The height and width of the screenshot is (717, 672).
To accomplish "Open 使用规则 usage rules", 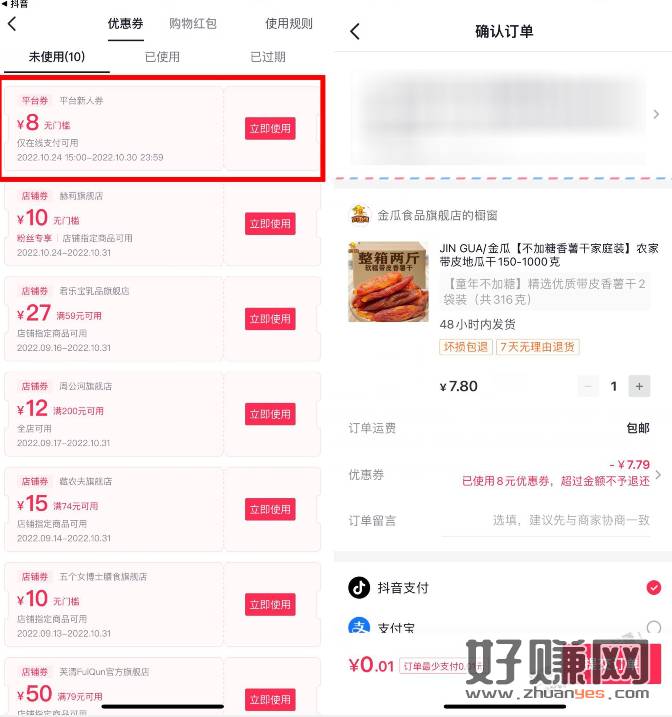I will tap(288, 24).
